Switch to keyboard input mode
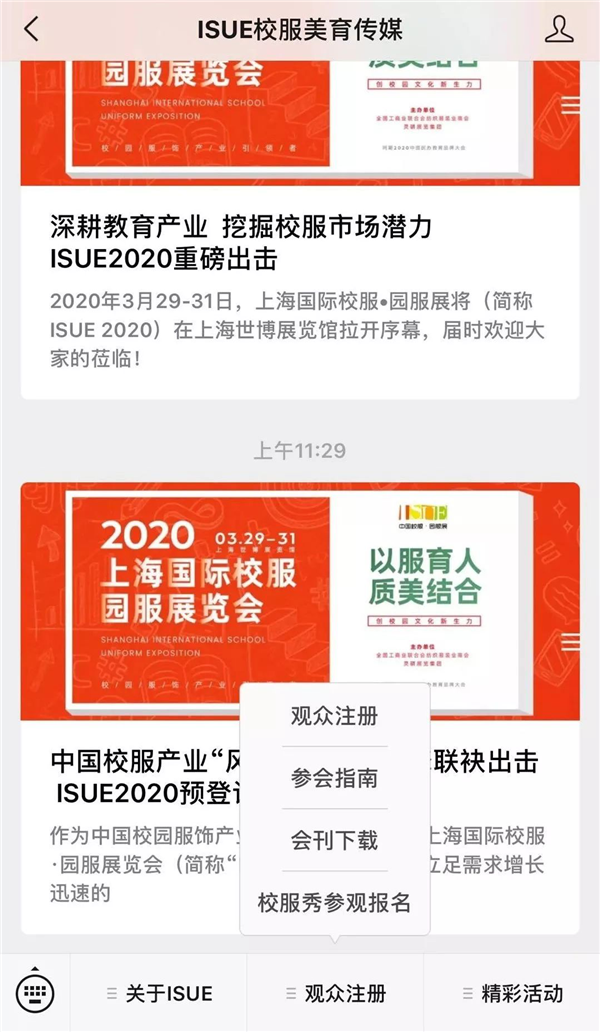The image size is (600, 1032). (36, 993)
